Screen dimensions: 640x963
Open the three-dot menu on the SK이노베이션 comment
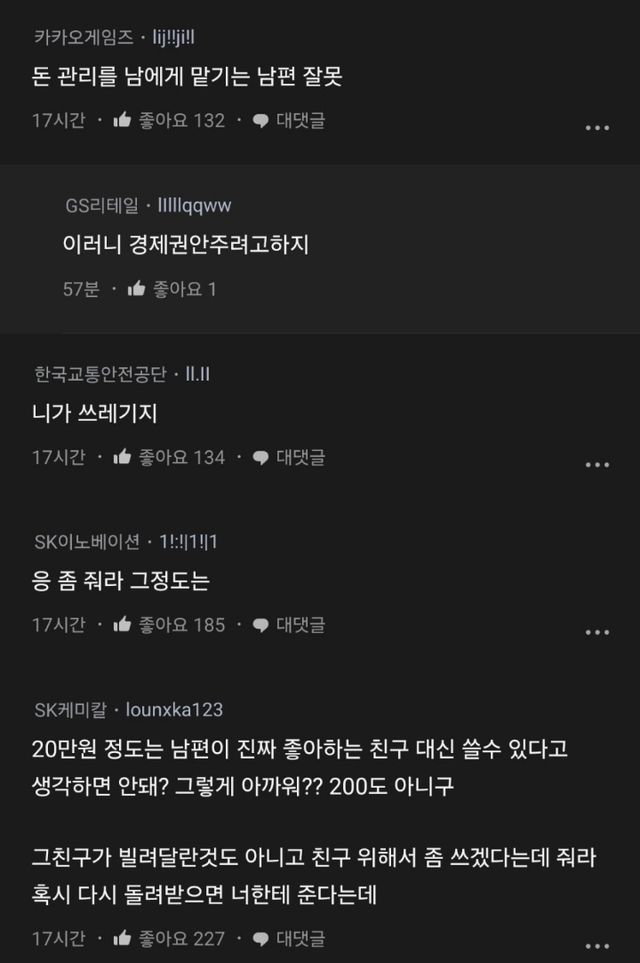click(x=597, y=632)
